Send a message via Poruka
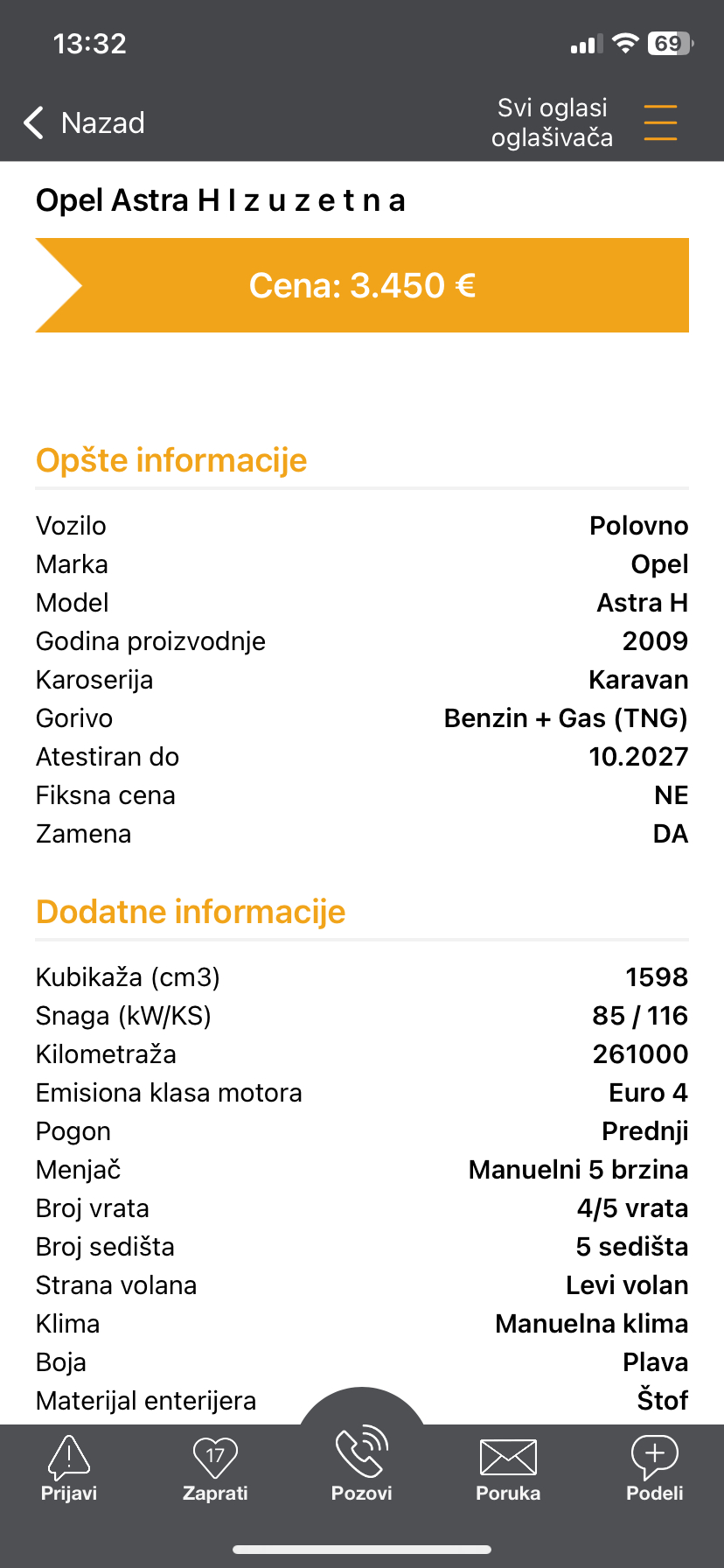 click(x=508, y=1468)
